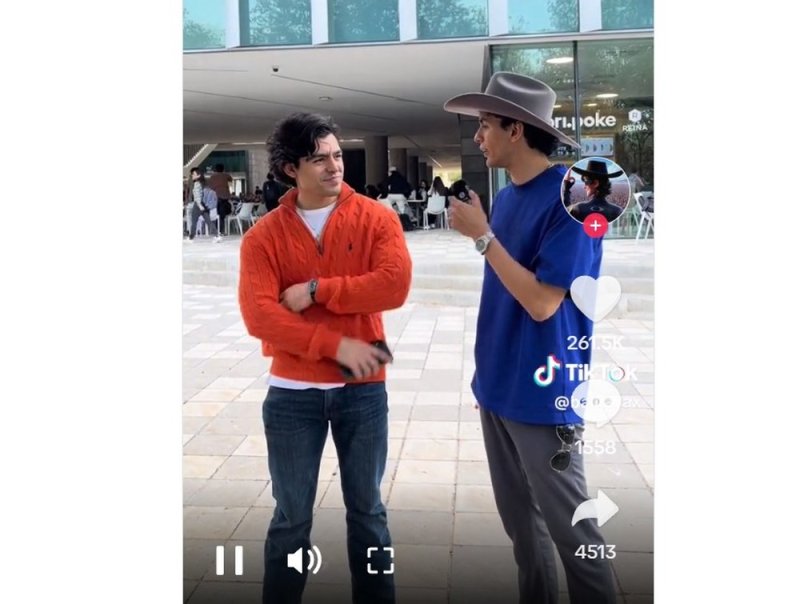
Task: Pause the playing video
Action: click(229, 560)
